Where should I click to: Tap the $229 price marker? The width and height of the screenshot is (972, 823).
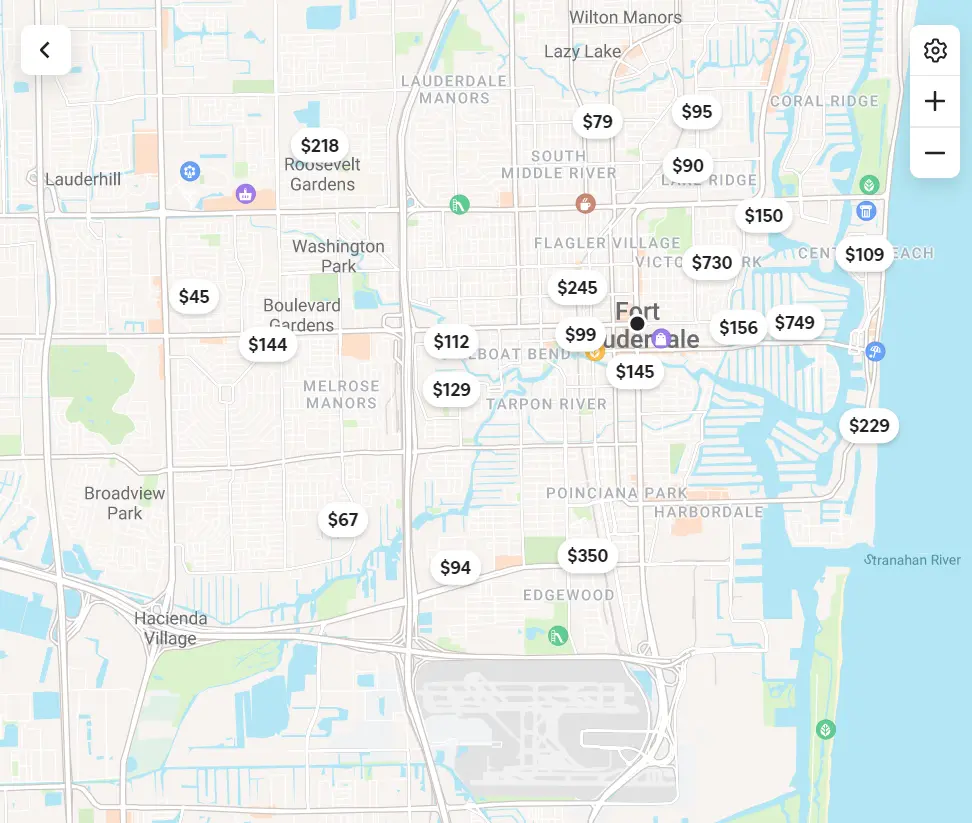[869, 425]
